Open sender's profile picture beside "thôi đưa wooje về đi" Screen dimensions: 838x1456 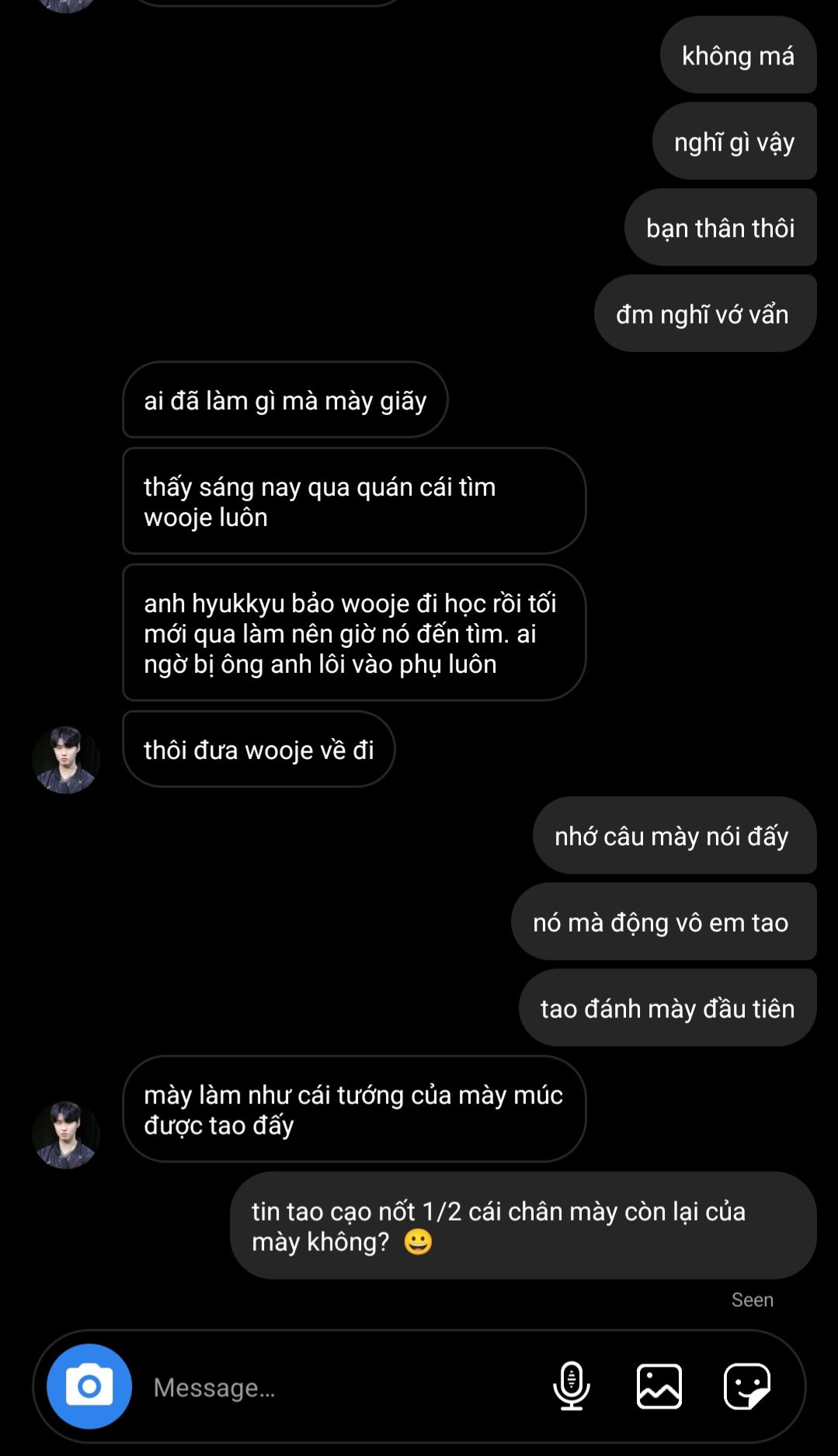click(66, 759)
